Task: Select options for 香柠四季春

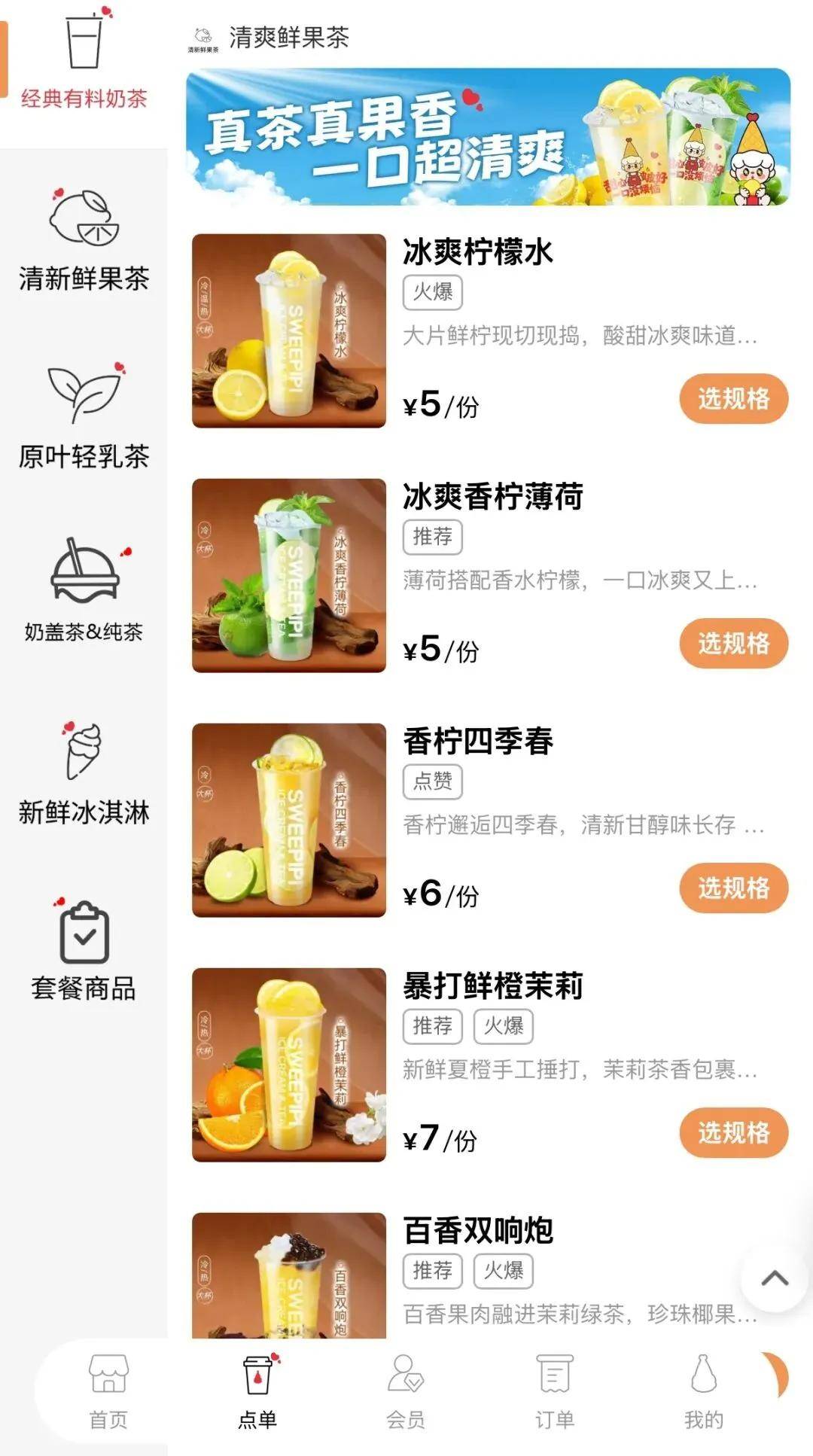Action: tap(733, 888)
